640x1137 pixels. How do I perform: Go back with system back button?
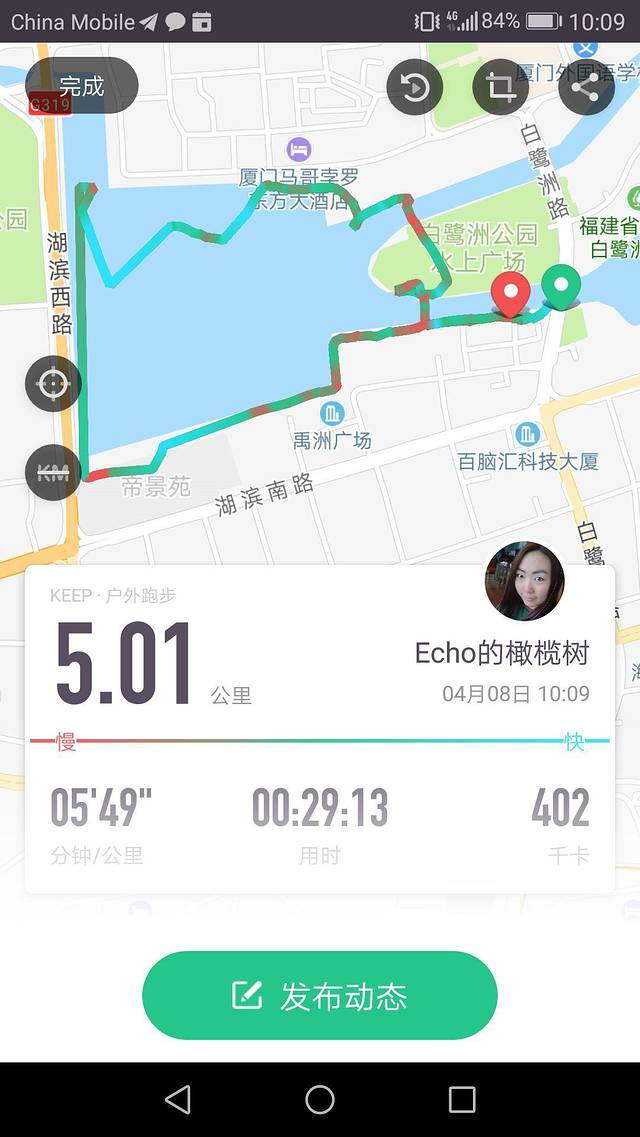178,1099
